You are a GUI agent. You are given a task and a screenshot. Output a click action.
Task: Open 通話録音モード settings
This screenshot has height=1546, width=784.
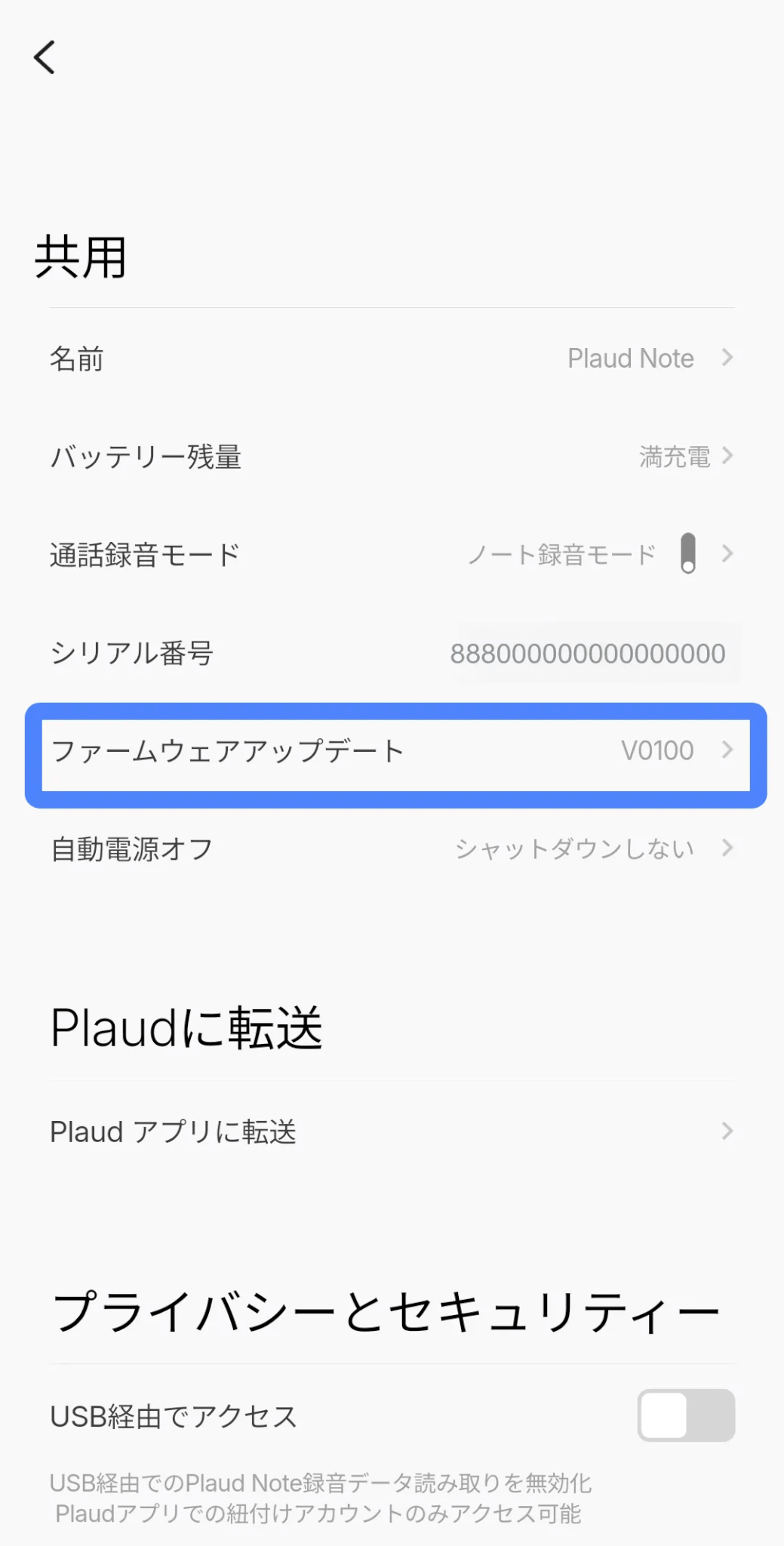(392, 555)
